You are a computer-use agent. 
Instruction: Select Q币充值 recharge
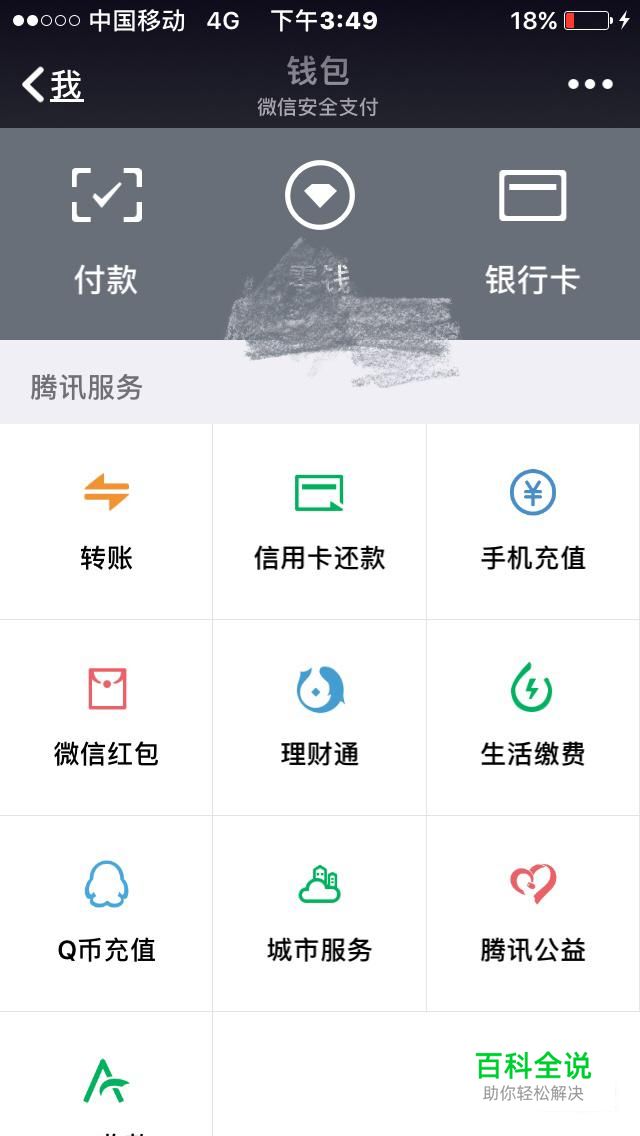[107, 914]
